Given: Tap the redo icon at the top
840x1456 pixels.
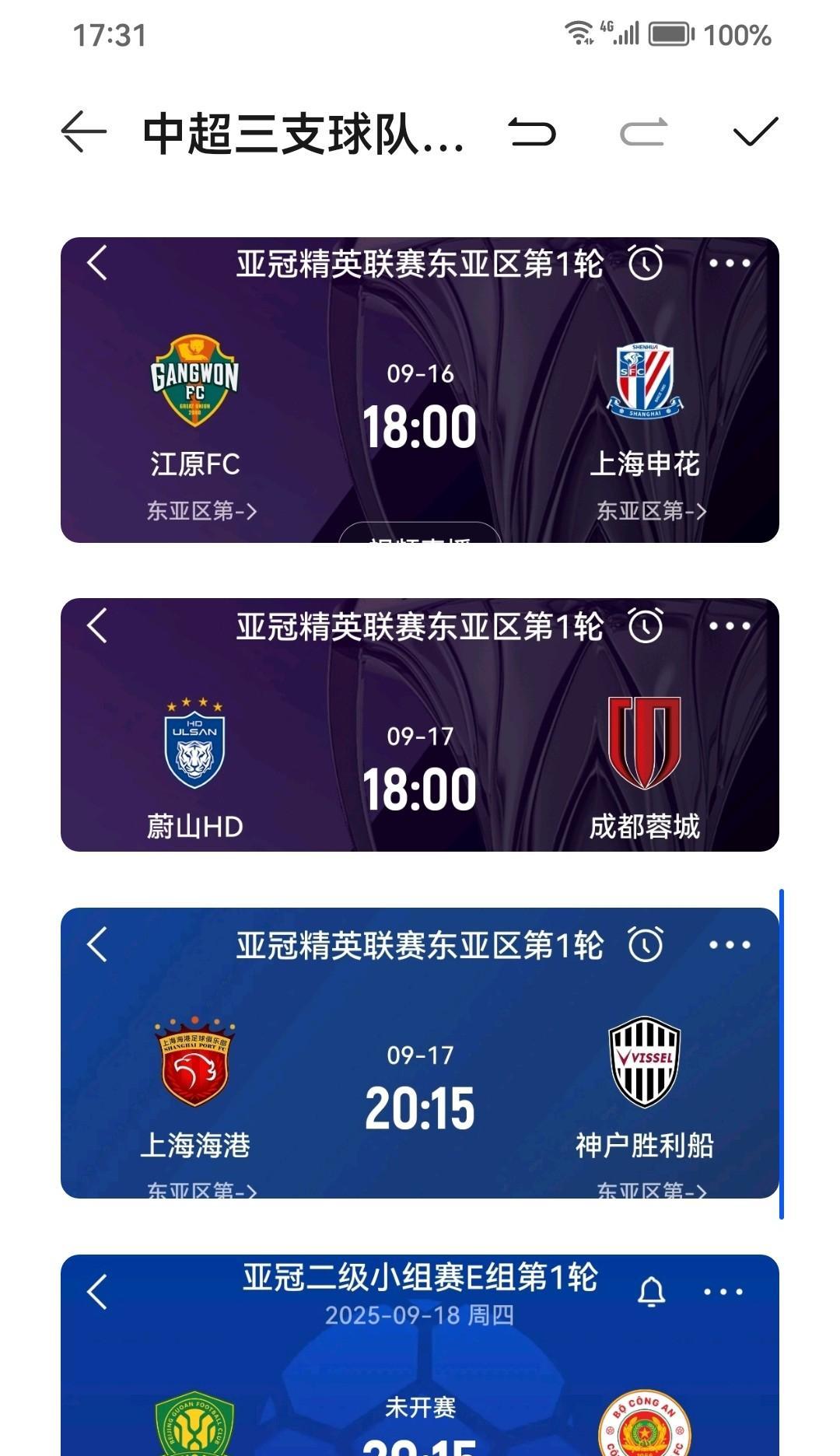Looking at the screenshot, I should 639,132.
